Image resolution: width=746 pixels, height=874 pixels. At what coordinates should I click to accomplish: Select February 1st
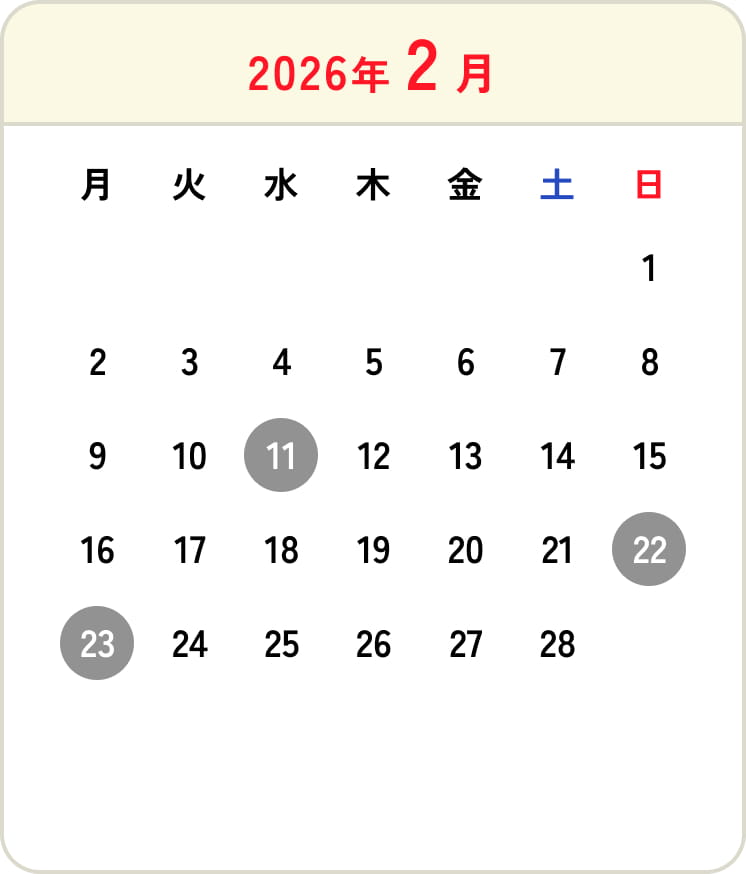click(x=650, y=268)
